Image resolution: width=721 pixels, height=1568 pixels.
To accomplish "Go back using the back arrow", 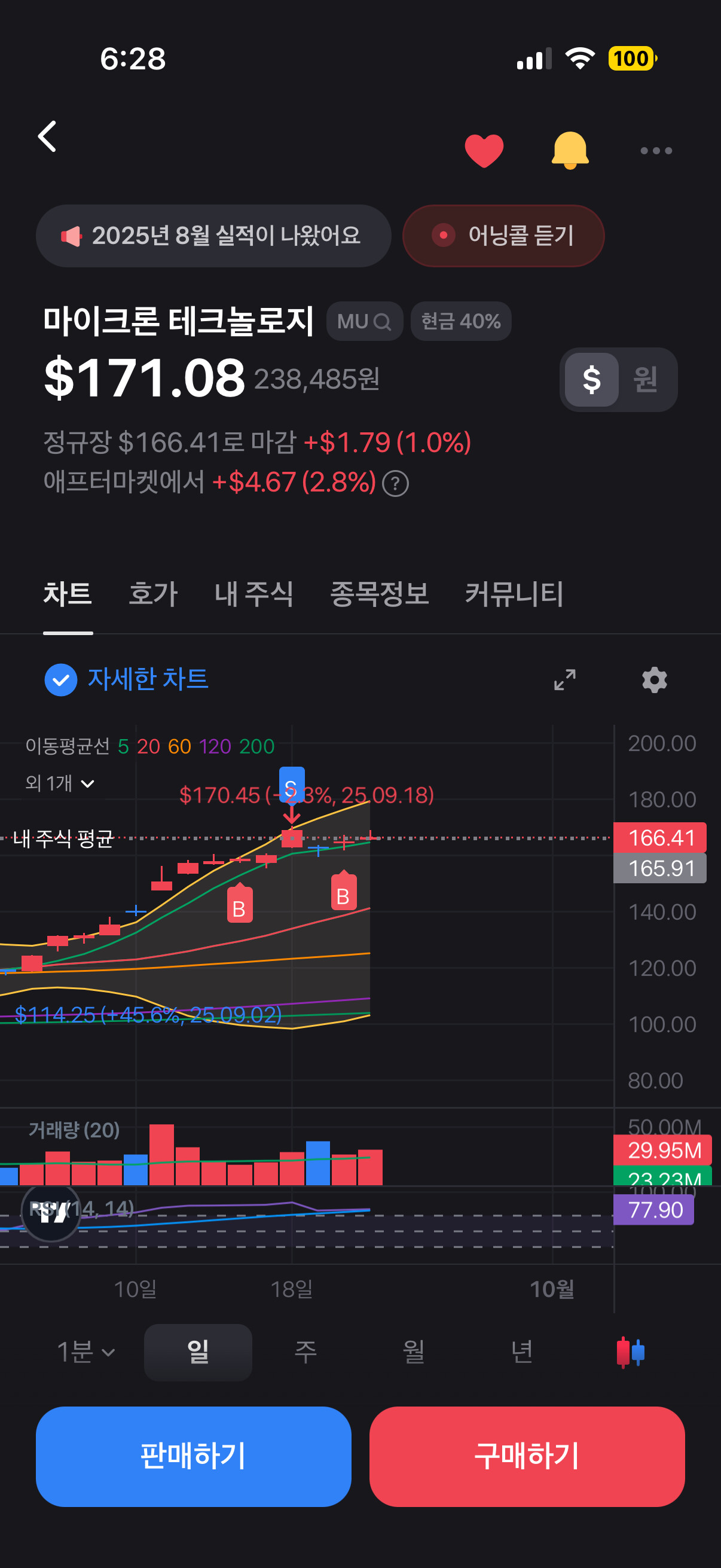I will pos(47,136).
